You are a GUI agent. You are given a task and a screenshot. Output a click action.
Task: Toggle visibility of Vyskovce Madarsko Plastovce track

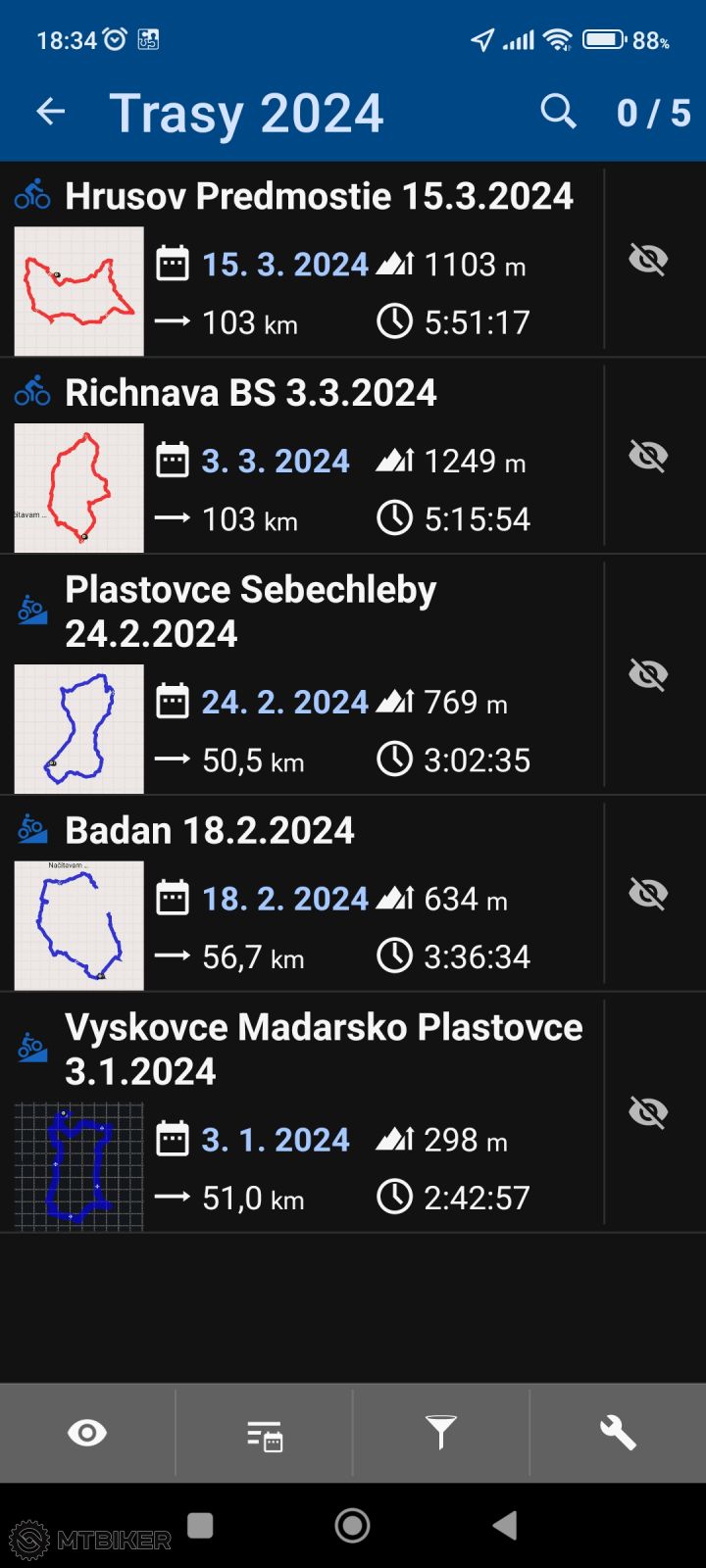click(648, 1111)
